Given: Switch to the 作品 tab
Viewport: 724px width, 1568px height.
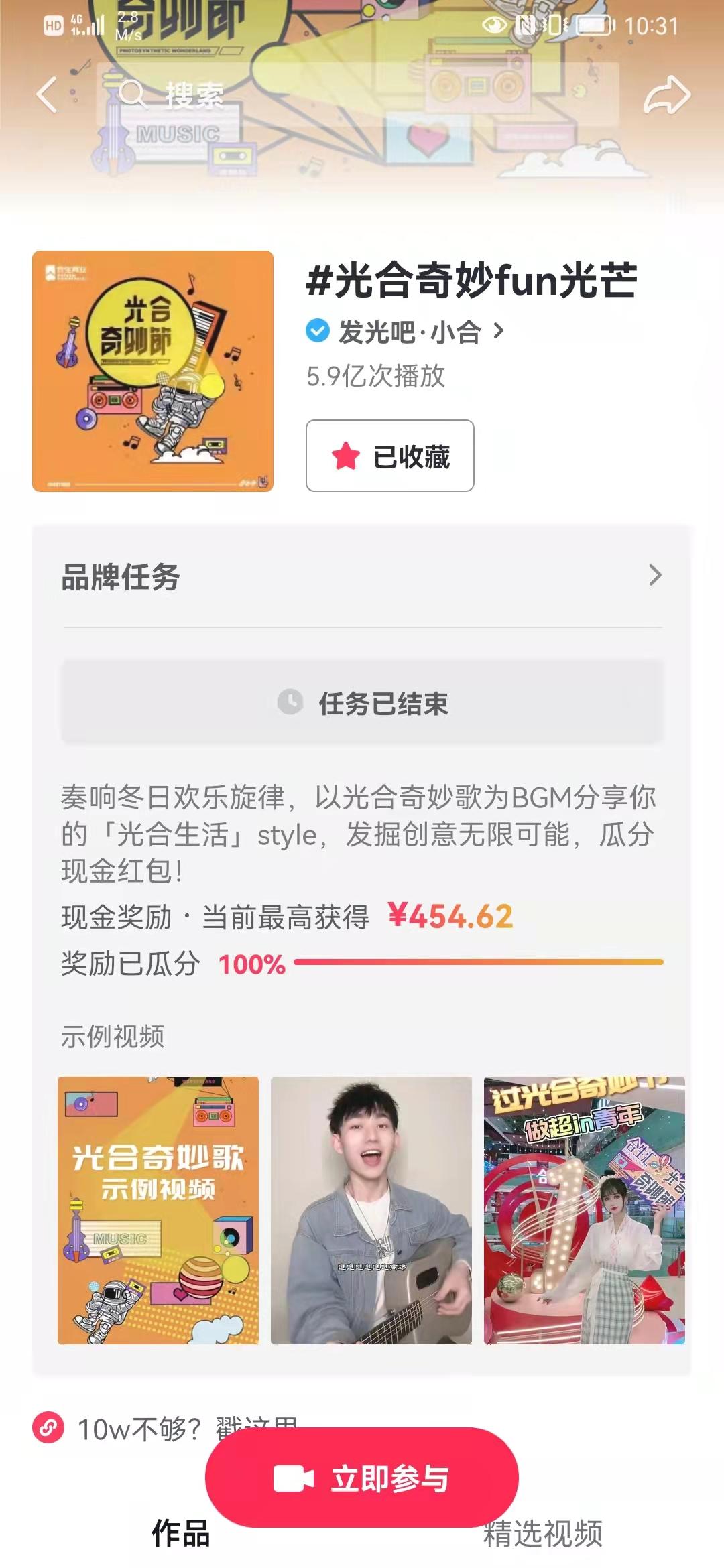Looking at the screenshot, I should click(180, 1534).
